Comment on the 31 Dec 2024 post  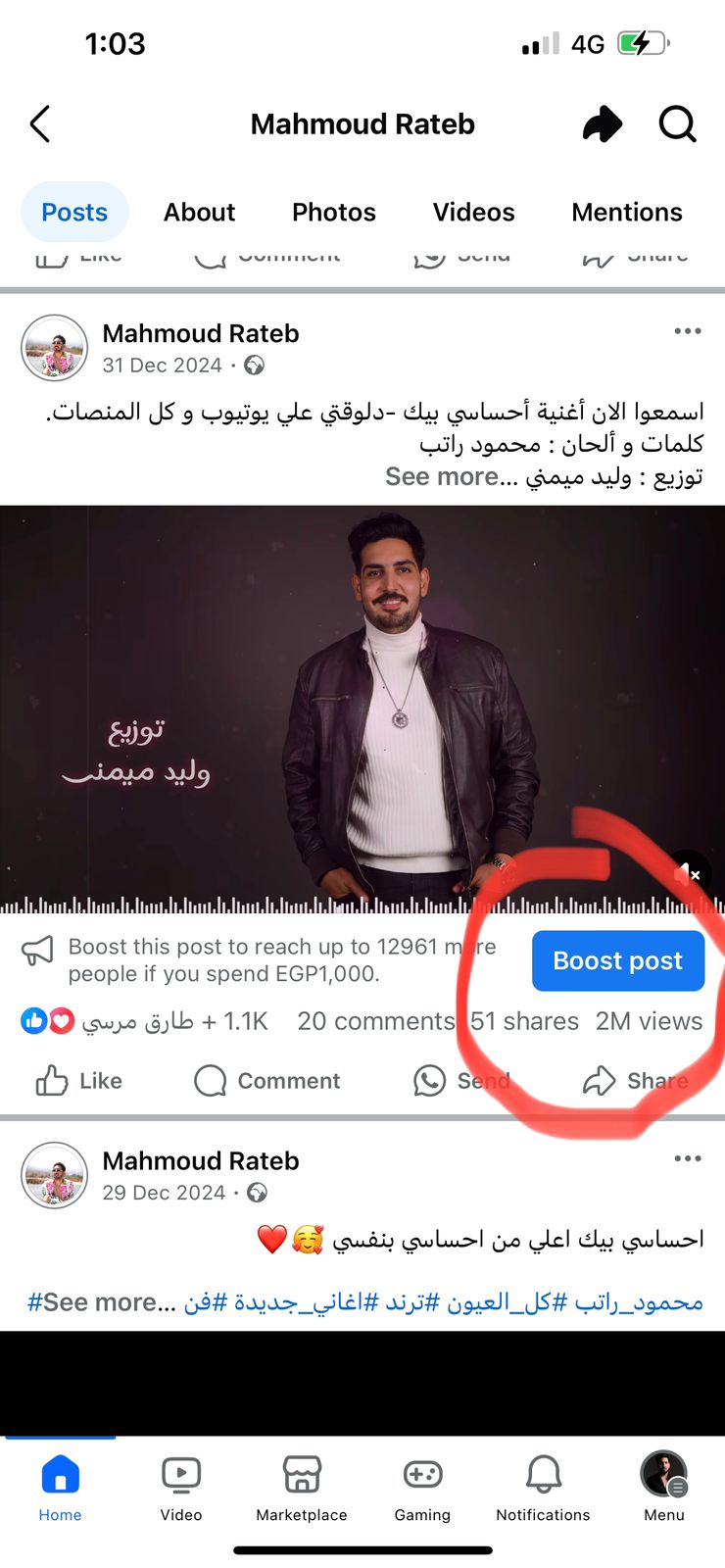(x=266, y=1080)
